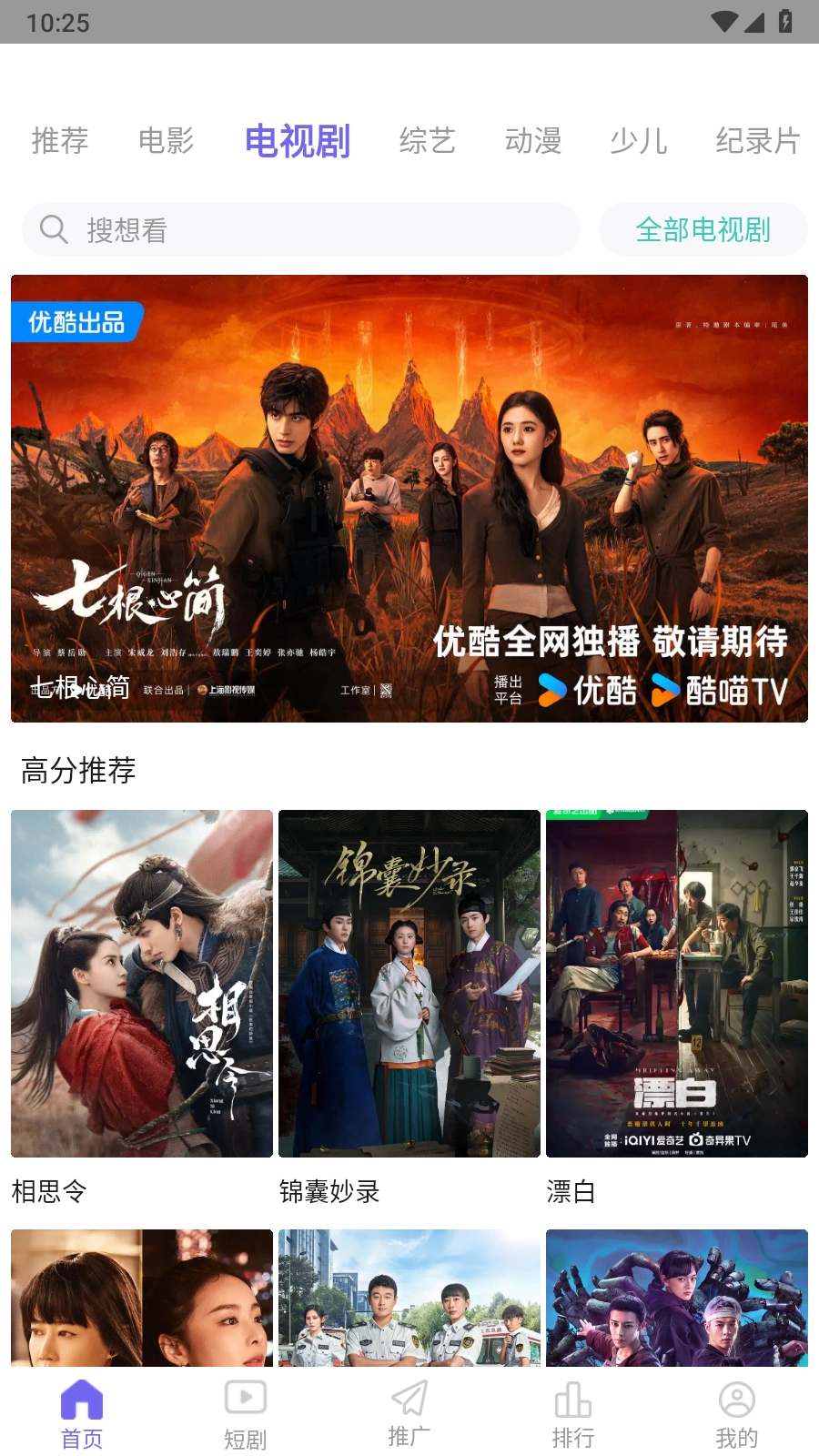Select the 纪录片 category
This screenshot has height=1456, width=819.
[756, 141]
